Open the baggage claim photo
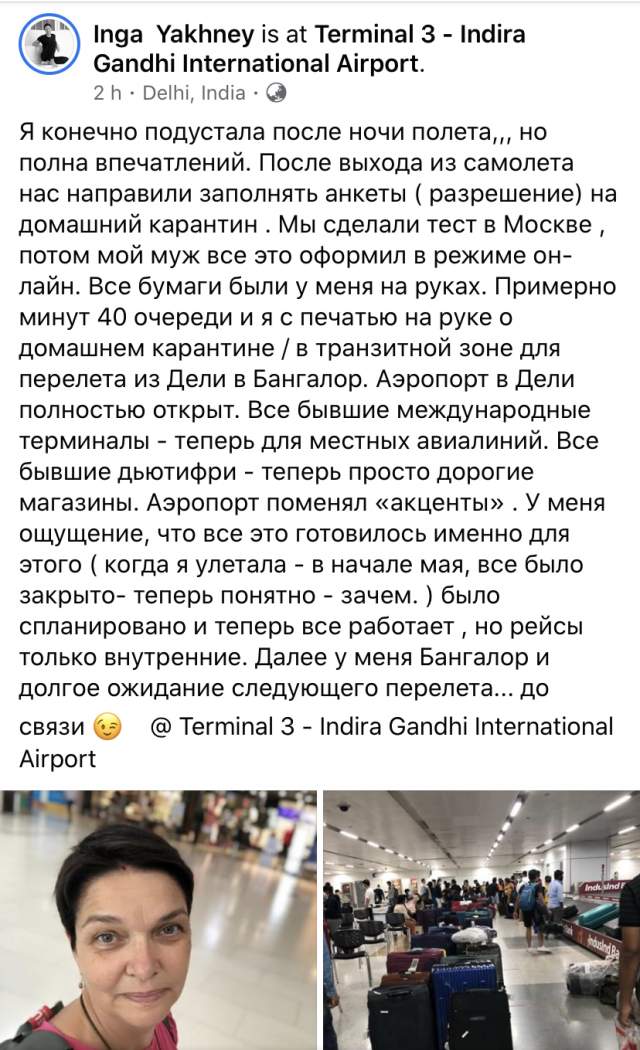Image resolution: width=640 pixels, height=1050 pixels. pos(481,918)
